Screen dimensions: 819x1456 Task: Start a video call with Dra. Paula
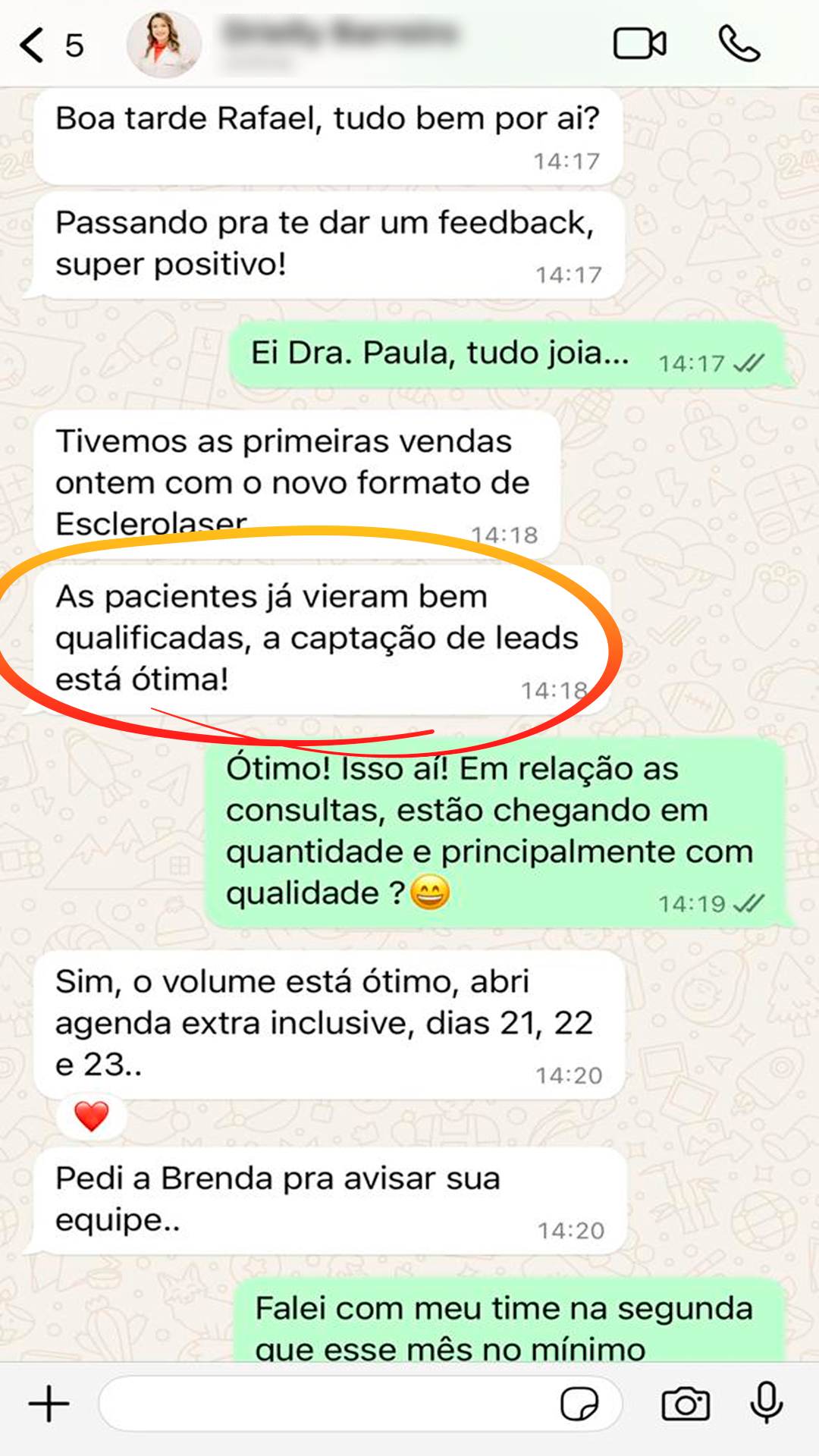[641, 43]
